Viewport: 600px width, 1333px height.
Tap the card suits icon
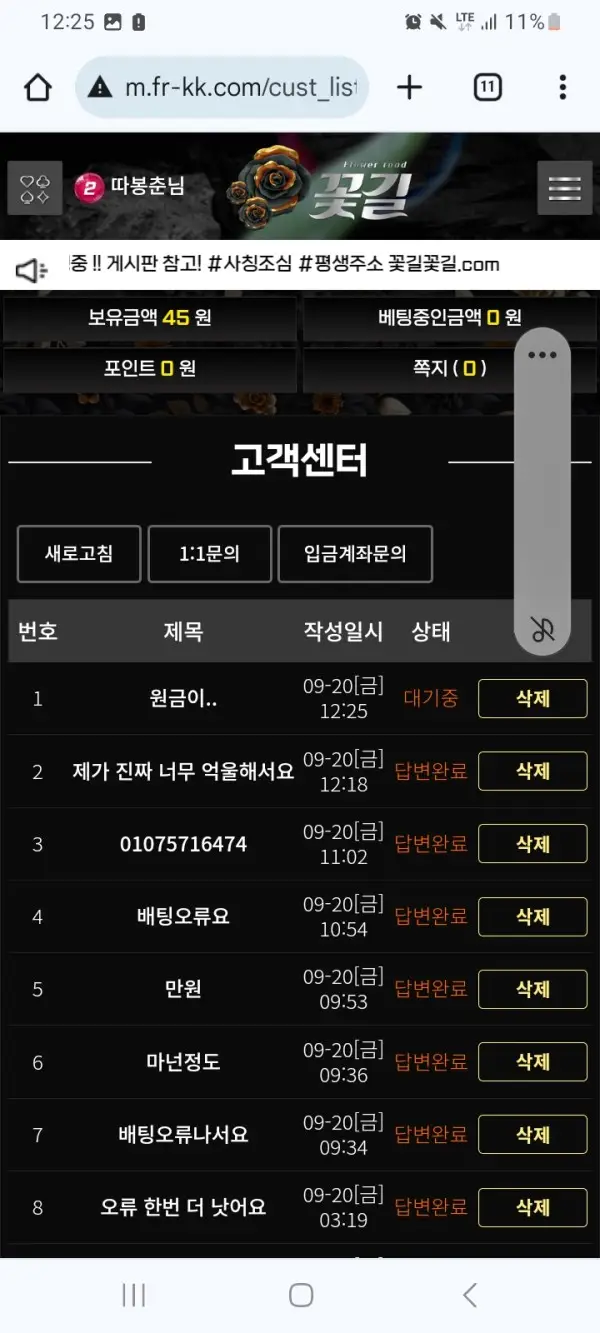click(x=35, y=188)
